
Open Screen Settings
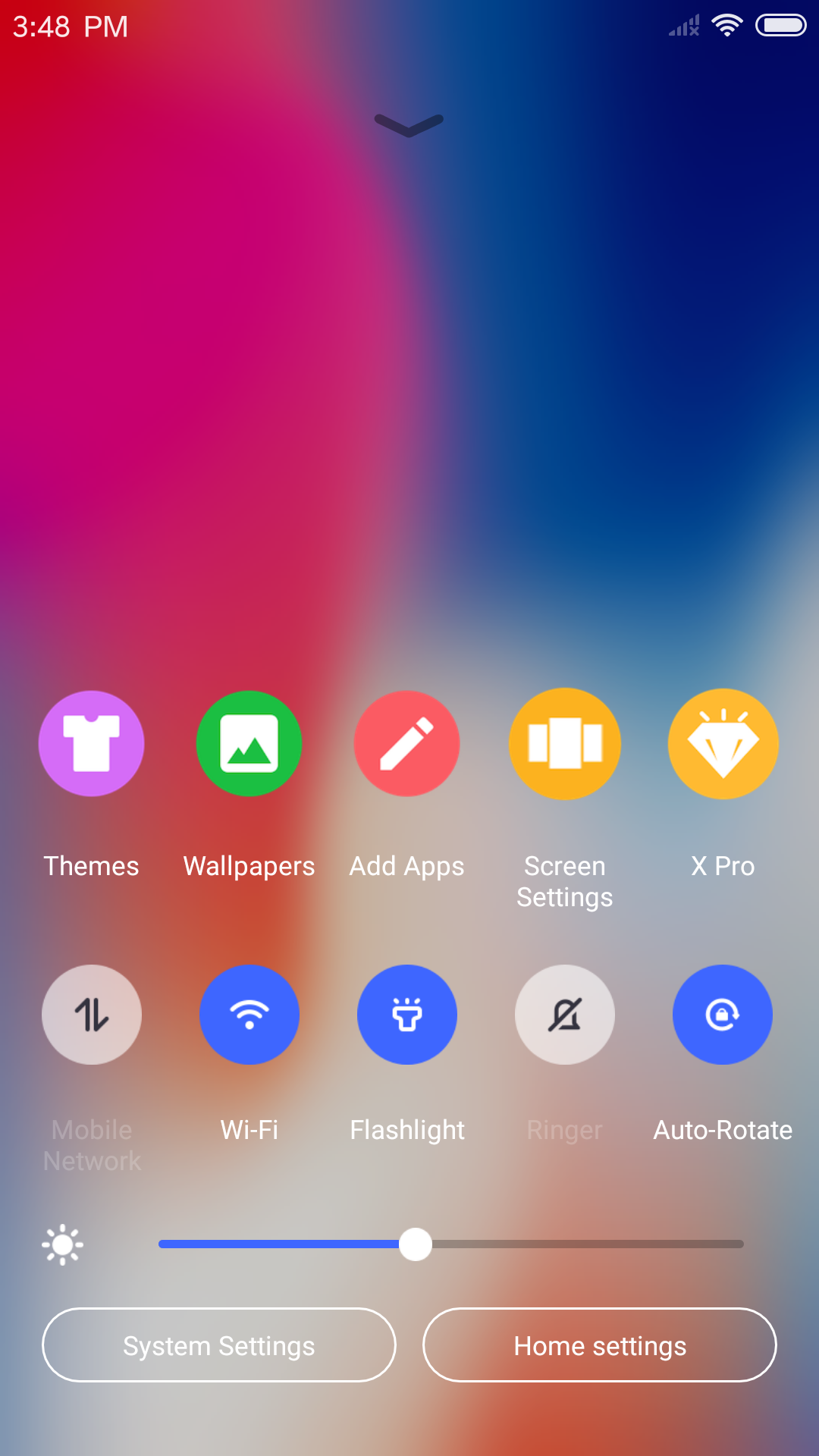564,744
